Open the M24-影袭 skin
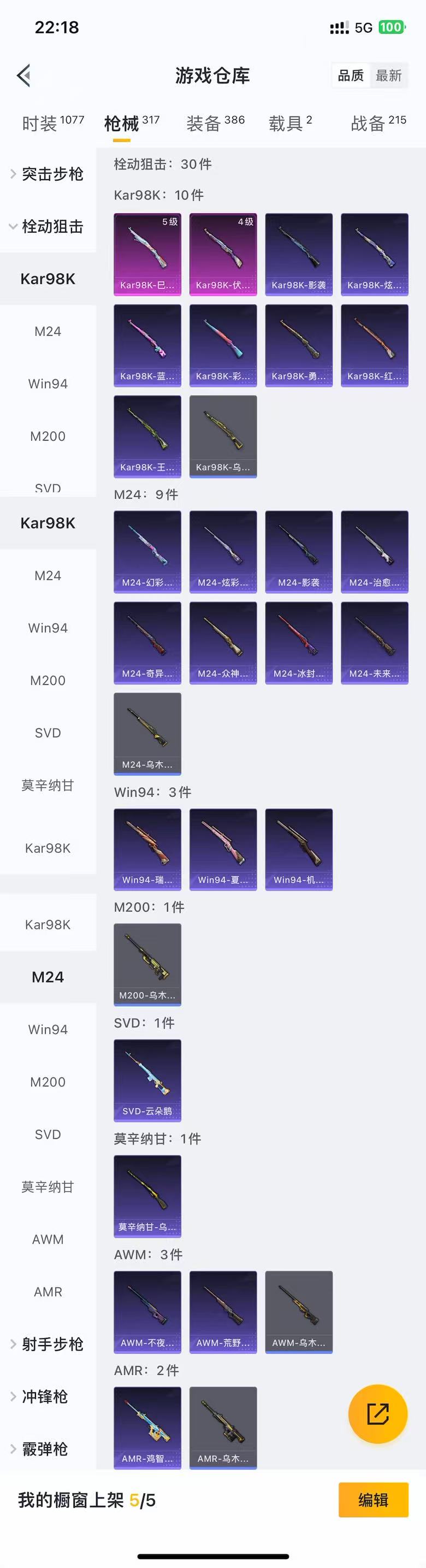This screenshot has height=1568, width=426. click(299, 551)
